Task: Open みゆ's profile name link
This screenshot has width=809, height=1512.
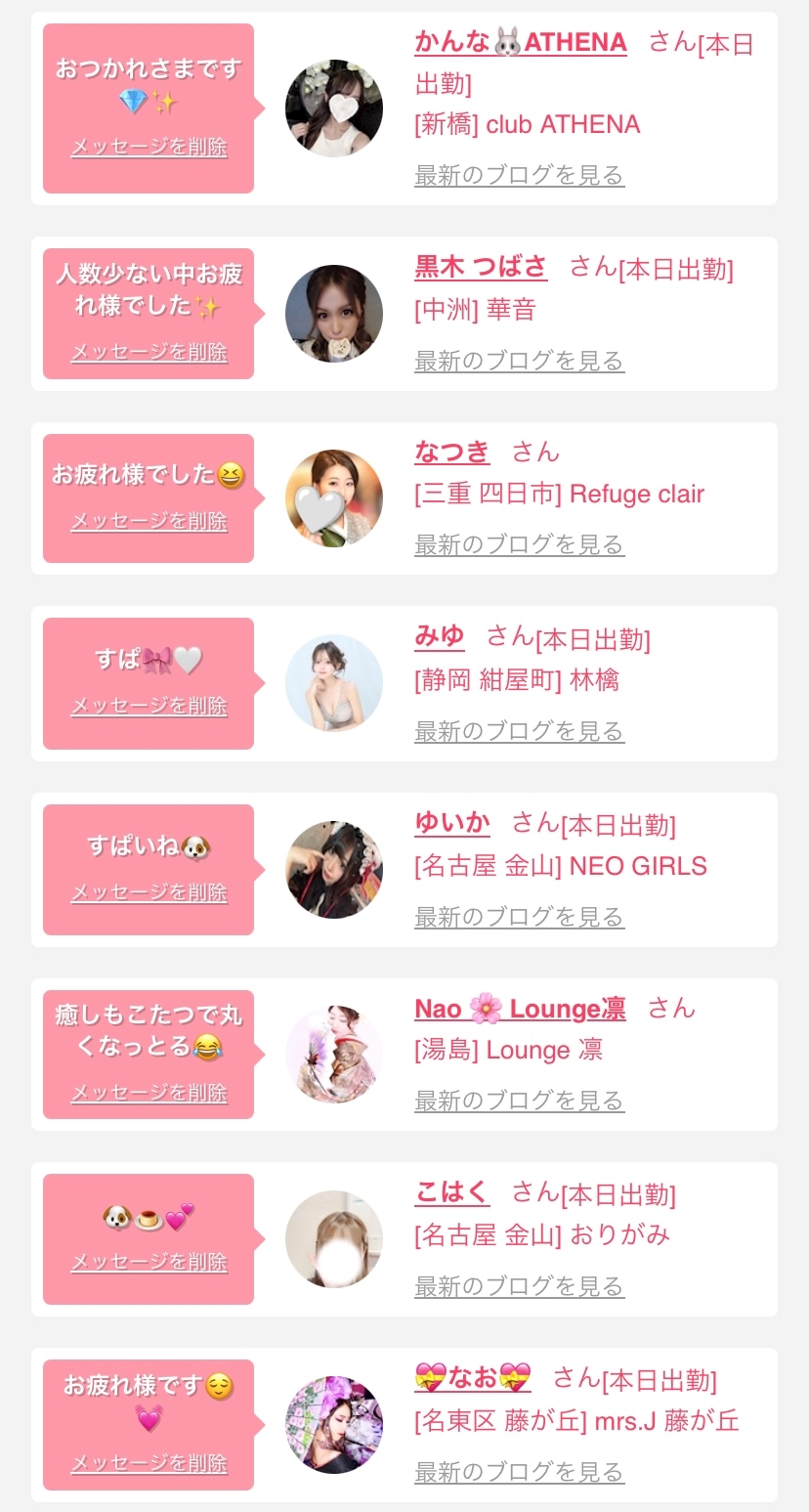Action: (440, 636)
